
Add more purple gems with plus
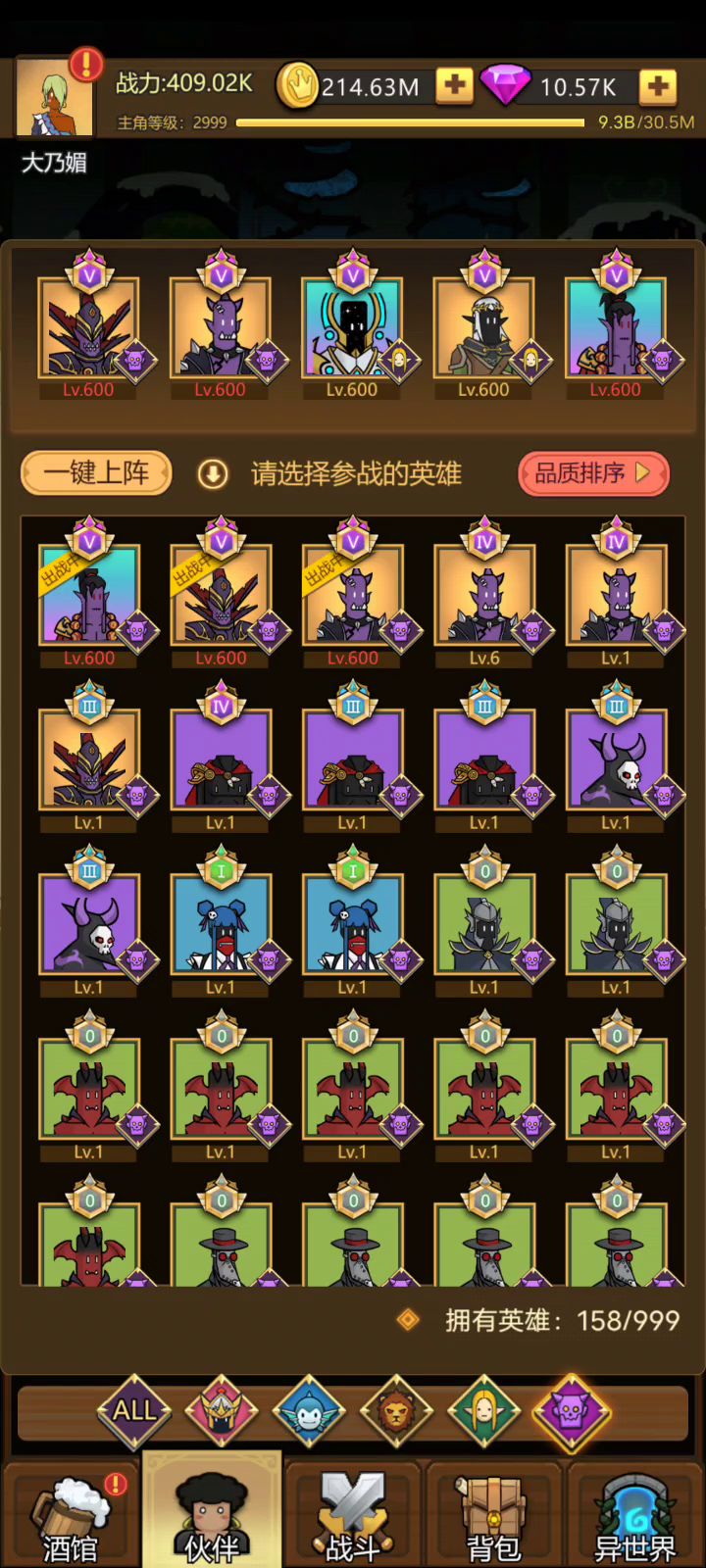[x=658, y=86]
